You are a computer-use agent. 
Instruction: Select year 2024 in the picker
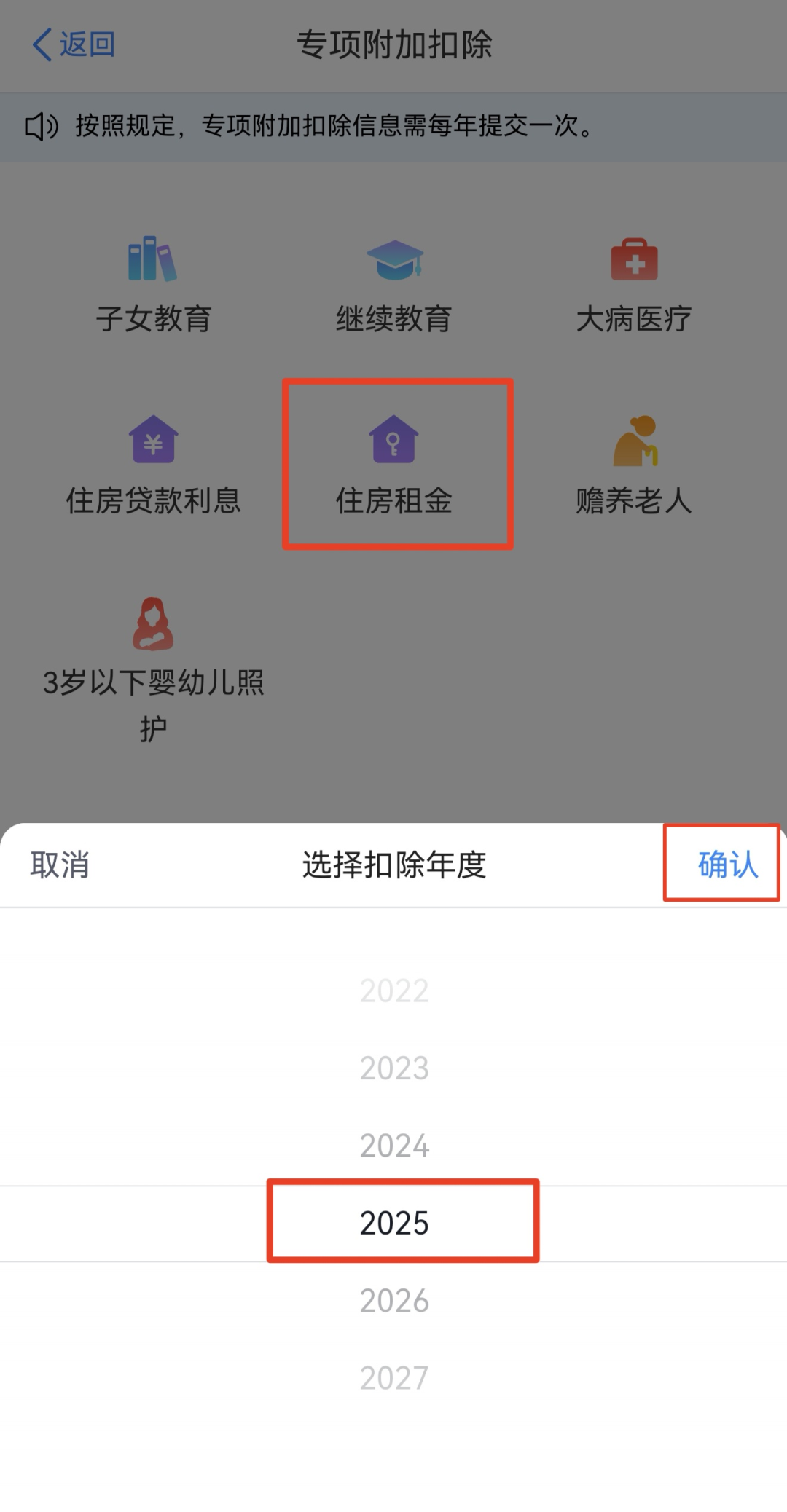tap(394, 1146)
